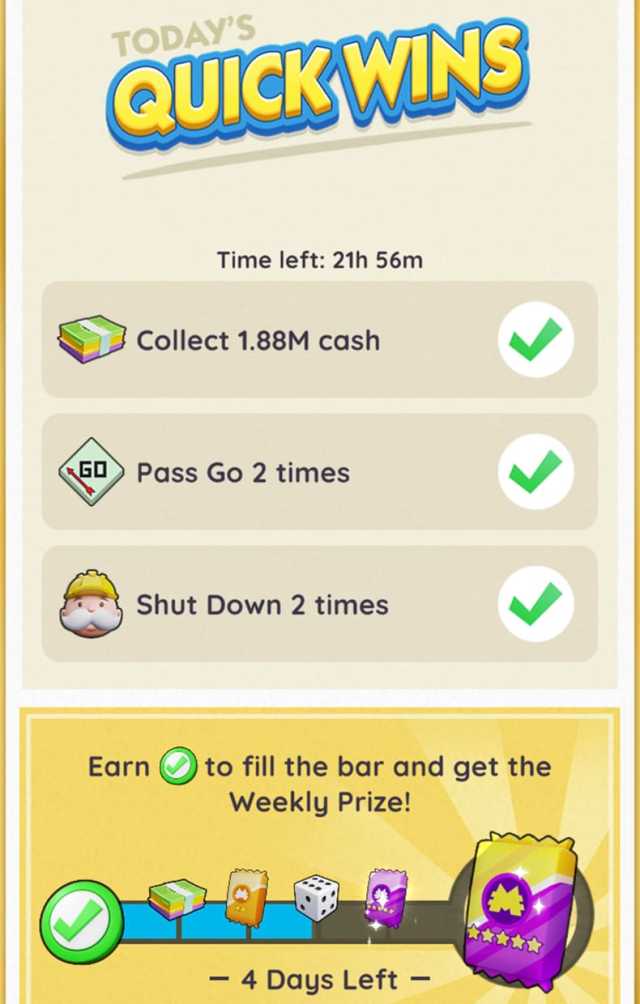View the cash reward on the weekly bar
640x1004 pixels.
[x=177, y=898]
